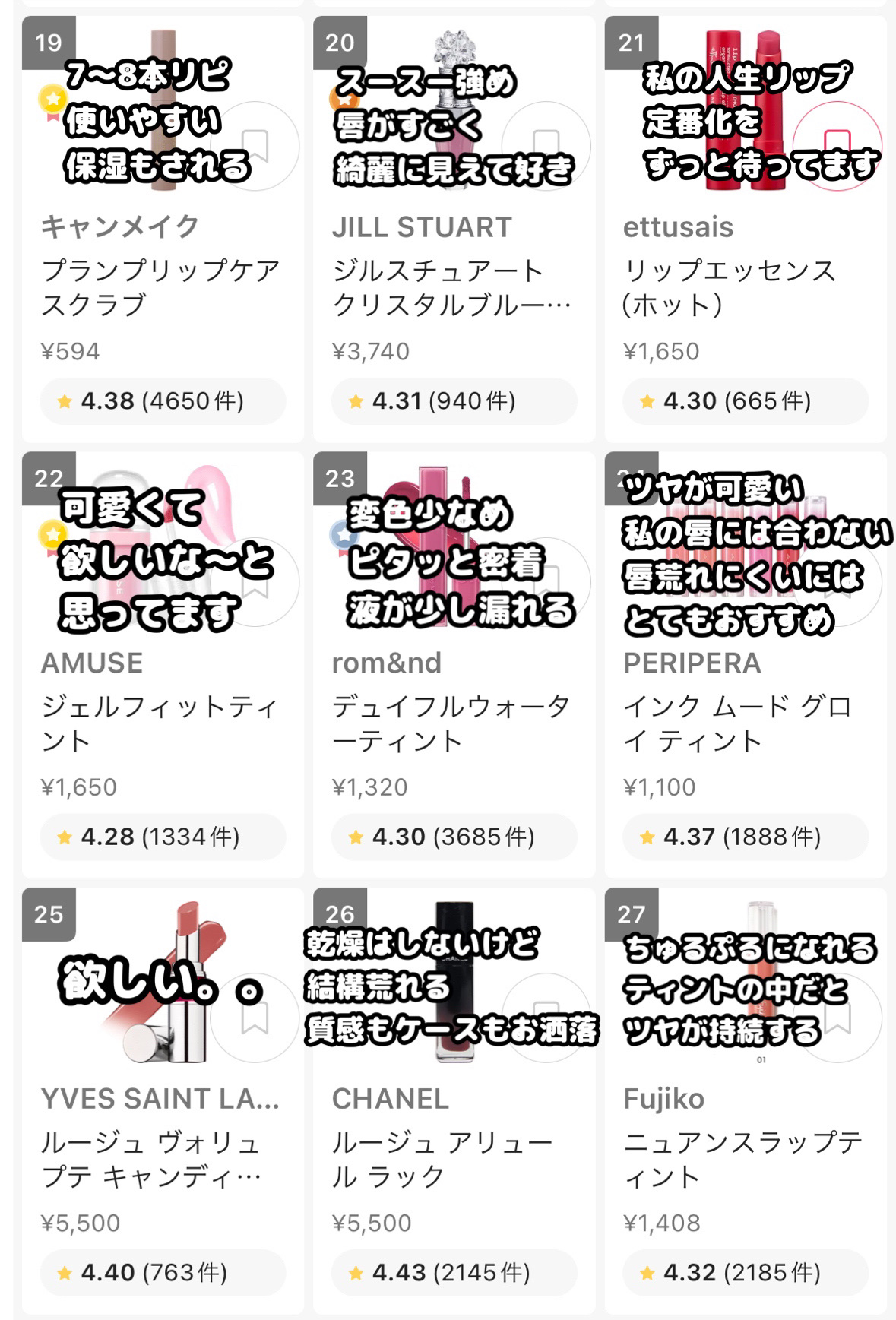Open the ettusais リップエッセンス product card

745,287
